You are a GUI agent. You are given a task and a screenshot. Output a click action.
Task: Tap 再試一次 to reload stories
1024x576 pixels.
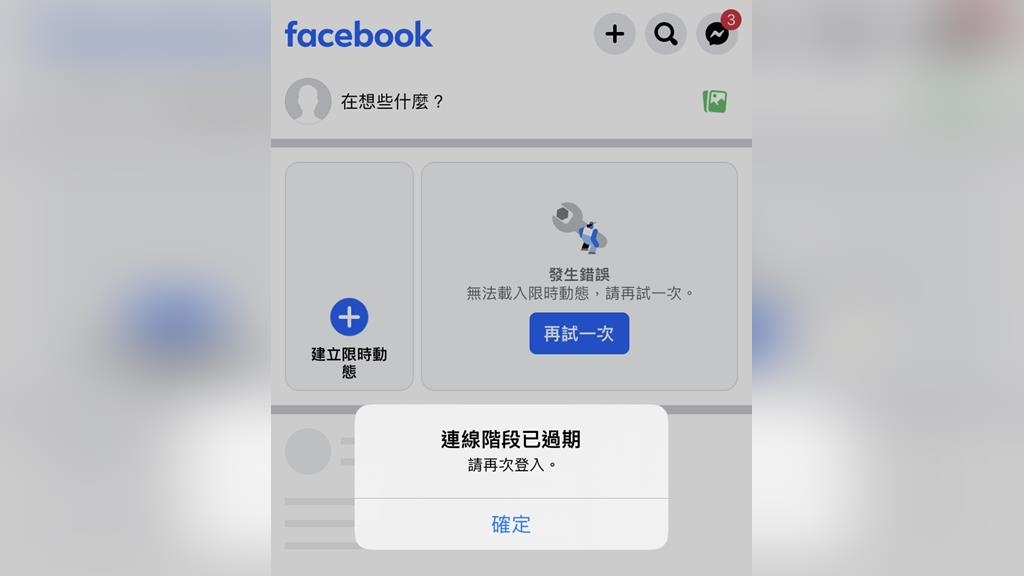click(x=579, y=334)
